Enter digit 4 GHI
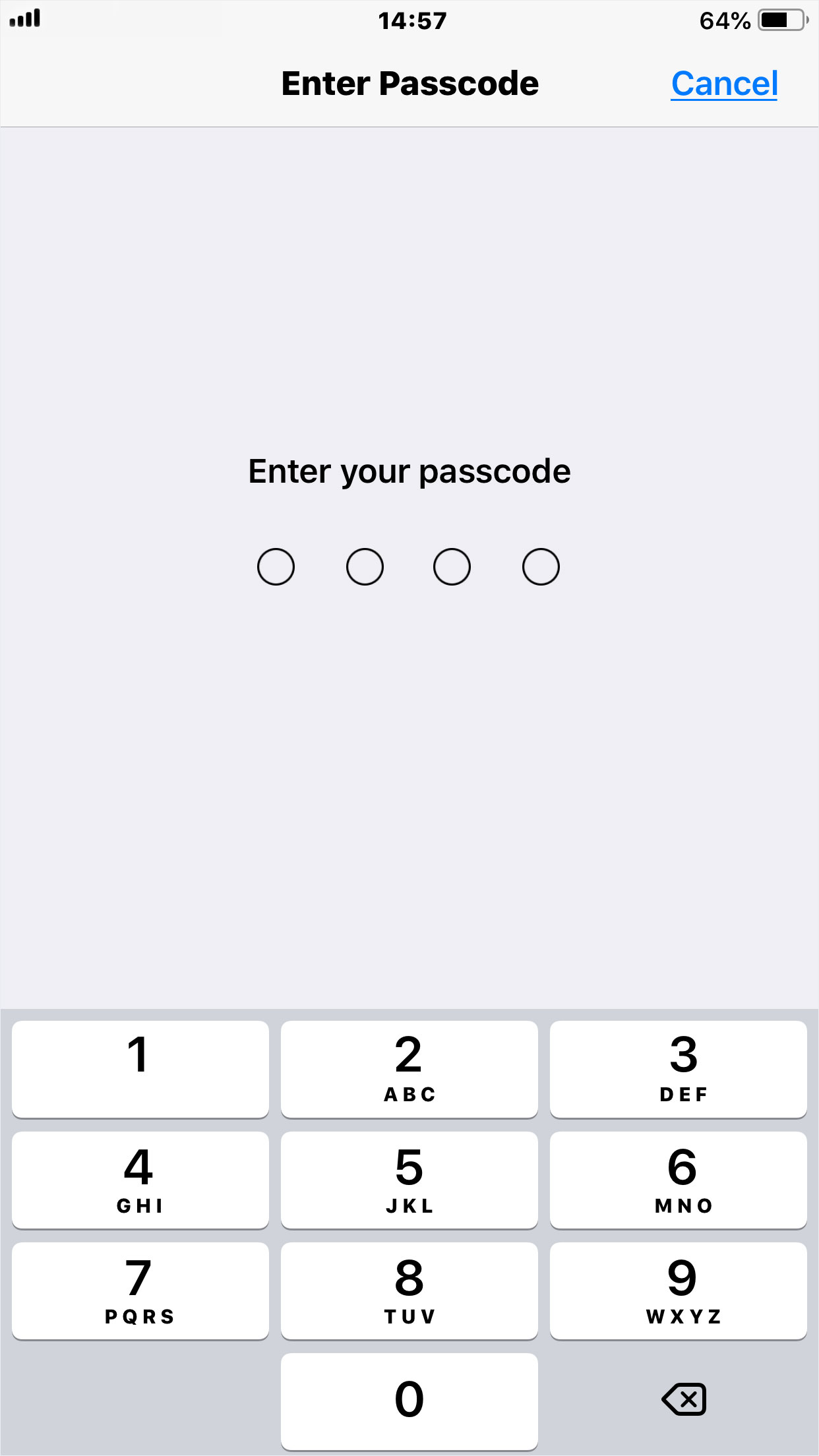 [140, 1180]
